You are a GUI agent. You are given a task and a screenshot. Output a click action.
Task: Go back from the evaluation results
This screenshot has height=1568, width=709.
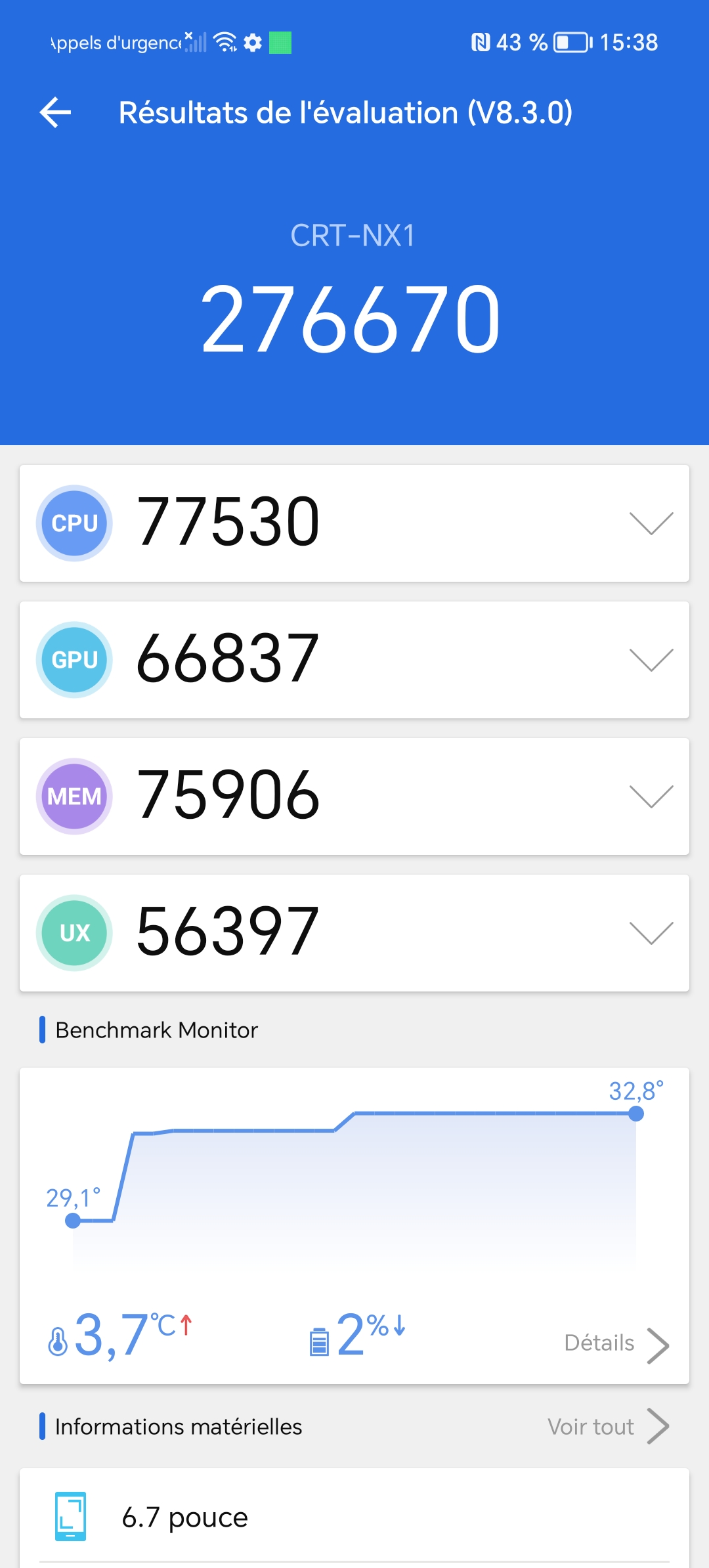pos(55,112)
